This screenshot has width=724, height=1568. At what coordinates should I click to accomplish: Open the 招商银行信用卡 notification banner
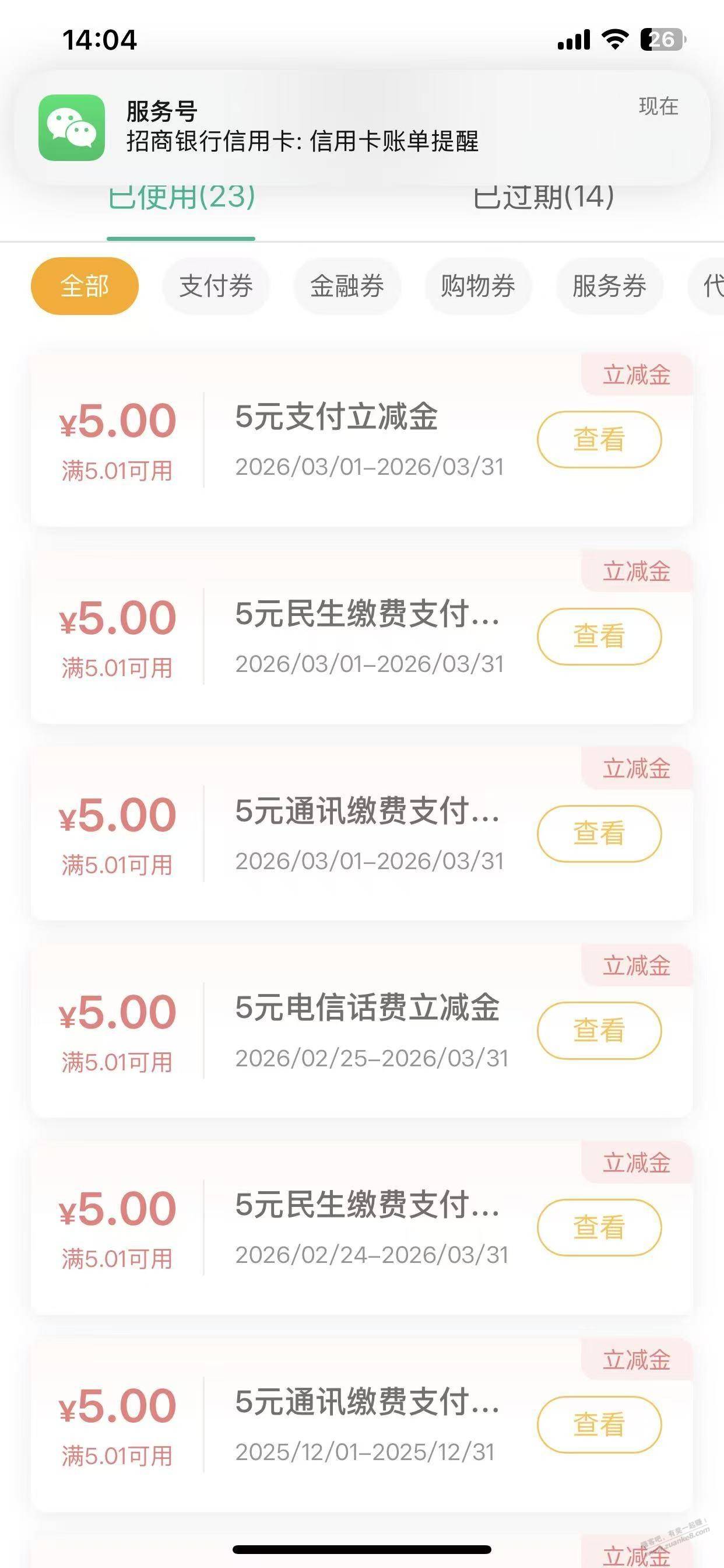click(361, 127)
